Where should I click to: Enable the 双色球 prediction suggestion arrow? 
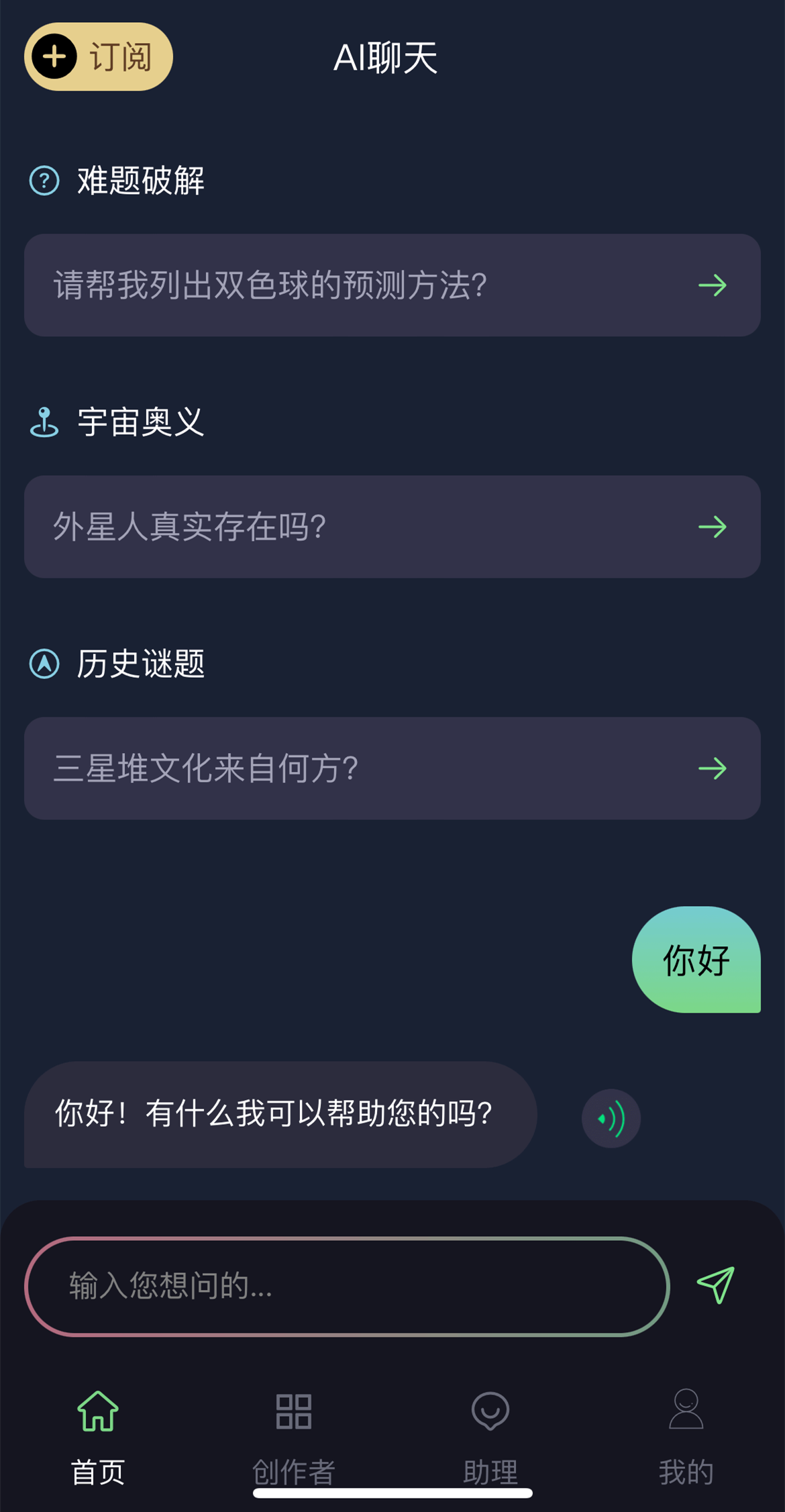(713, 285)
